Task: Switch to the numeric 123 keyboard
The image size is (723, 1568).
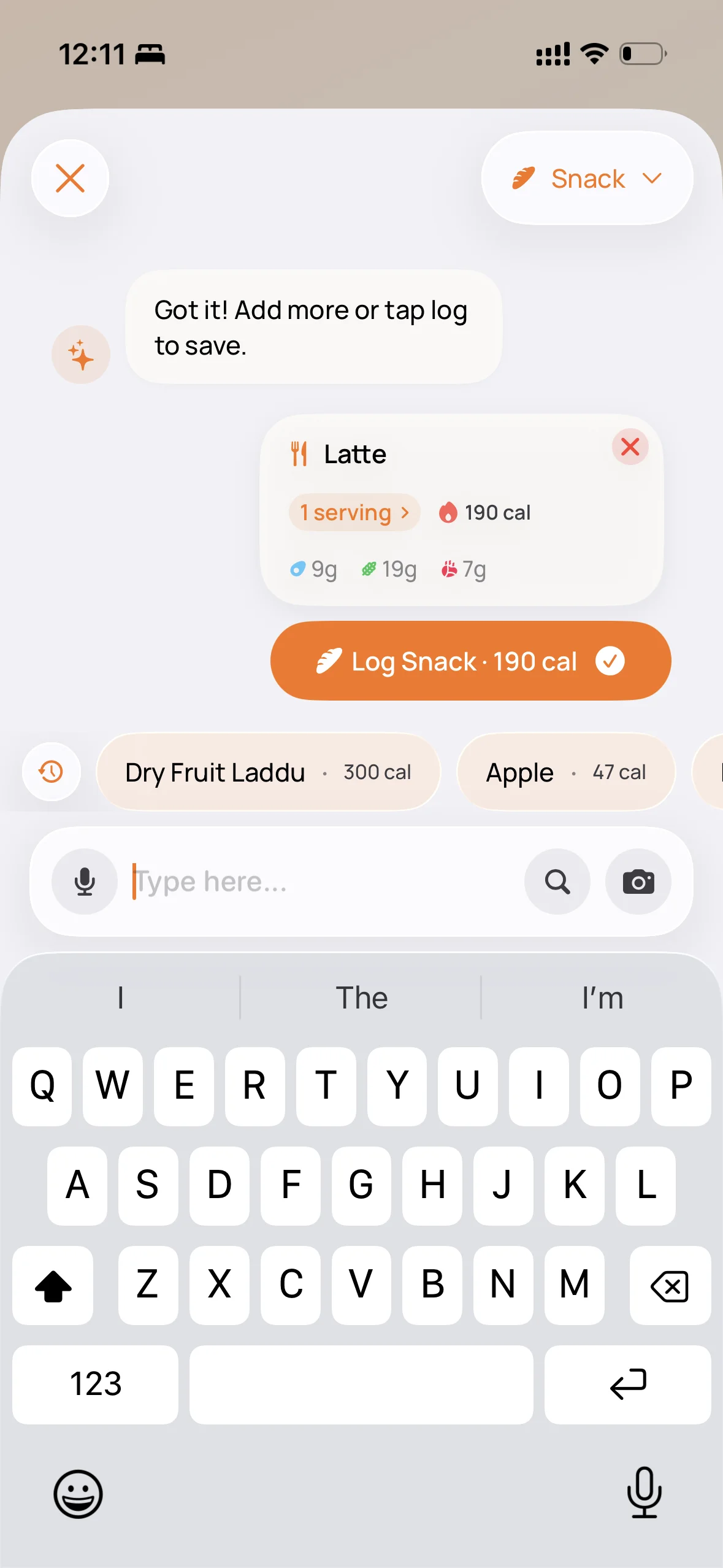Action: pyautogui.click(x=95, y=1385)
